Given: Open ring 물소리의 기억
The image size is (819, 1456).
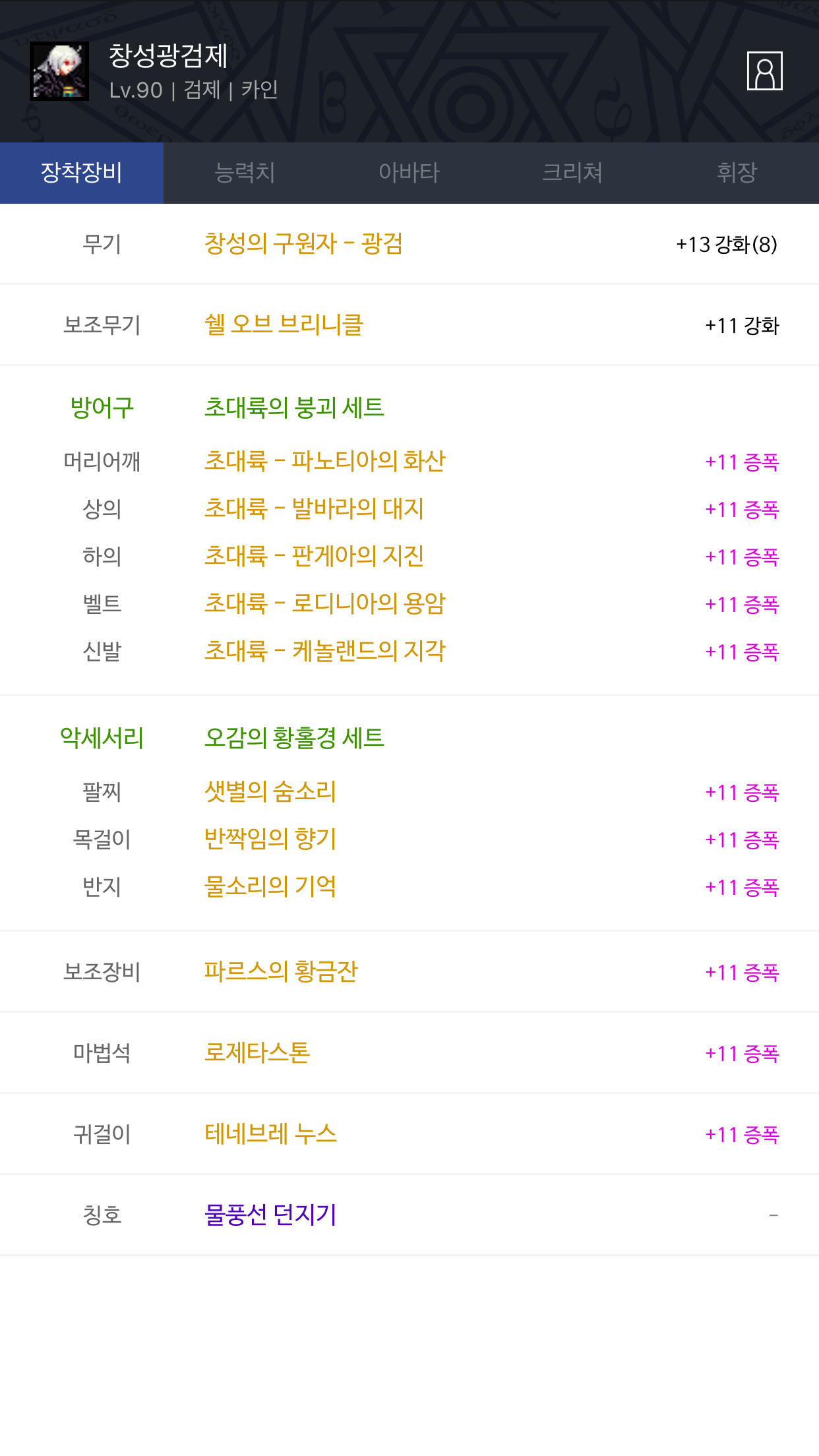Looking at the screenshot, I should click(270, 887).
